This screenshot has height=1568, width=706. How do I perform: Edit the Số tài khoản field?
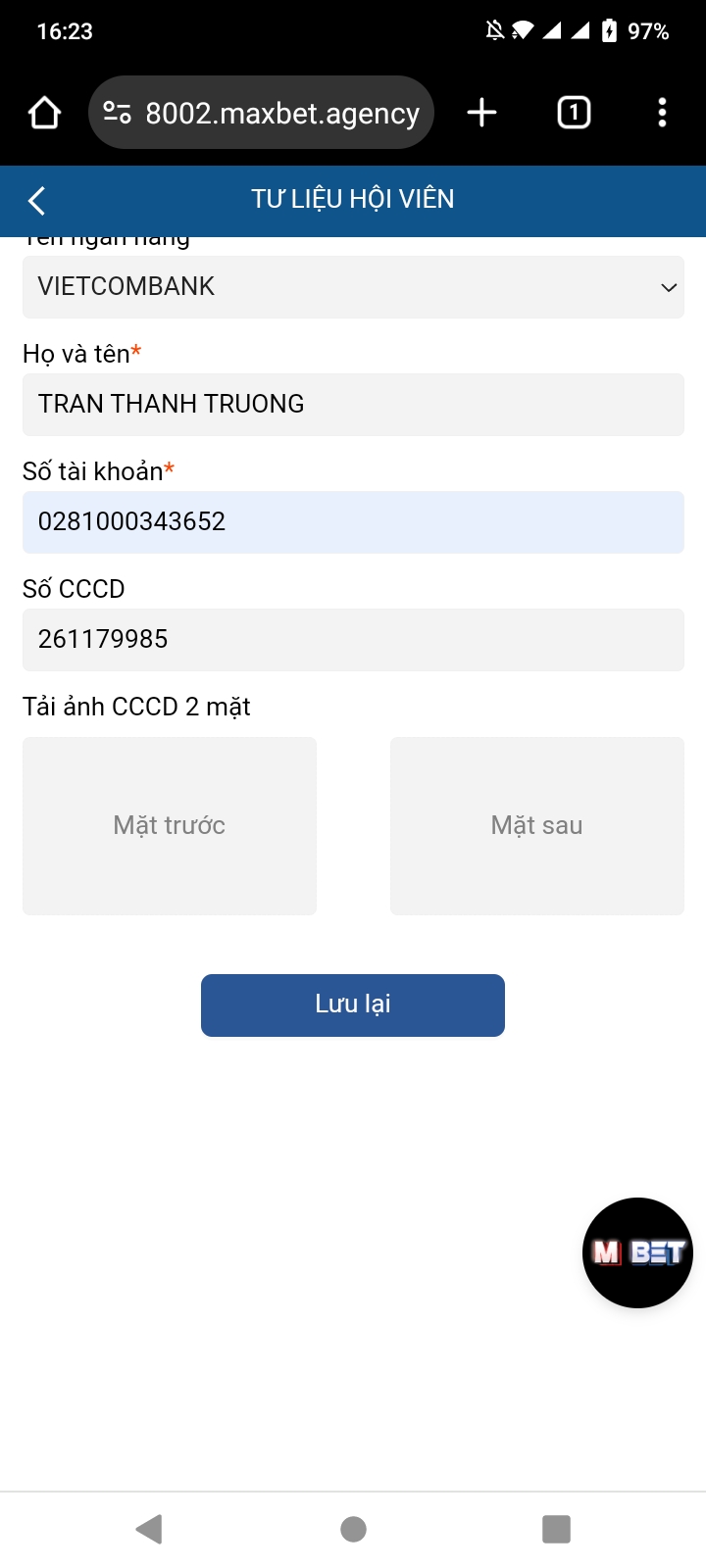coord(353,522)
